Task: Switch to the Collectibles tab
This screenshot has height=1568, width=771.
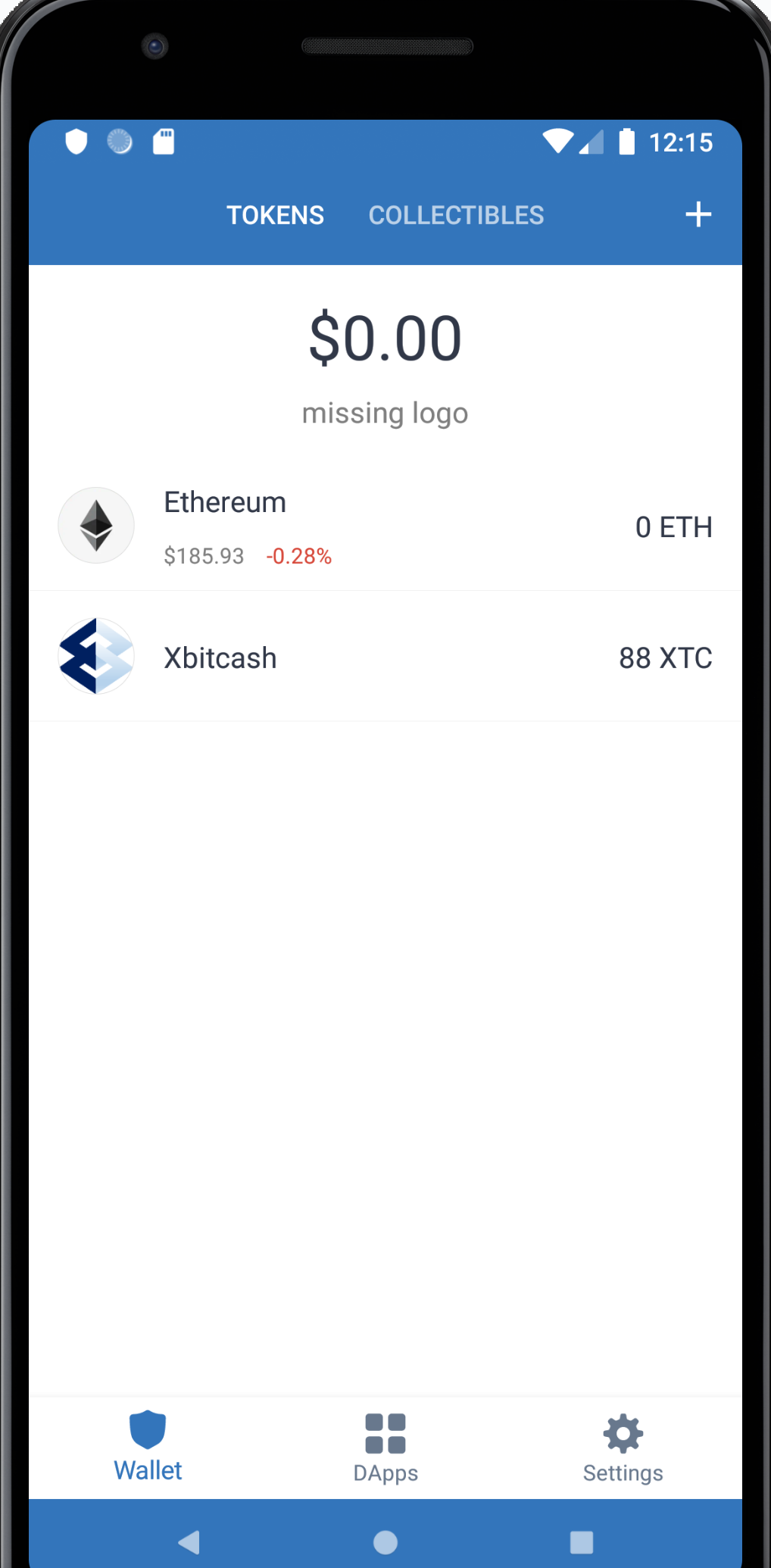Action: coord(456,215)
